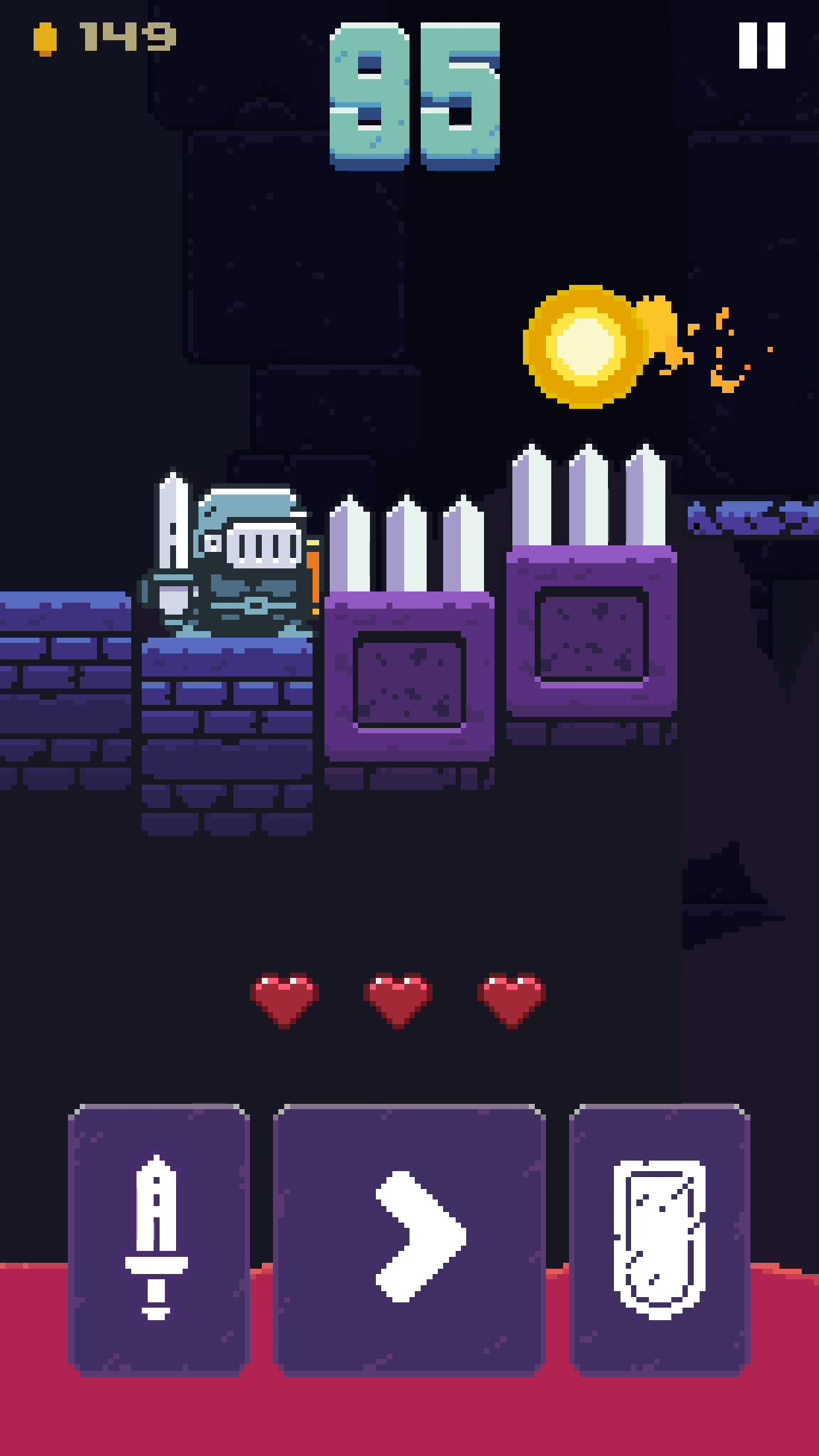The image size is (819, 1456).
Task: Raise the shield to block
Action: point(659,1240)
